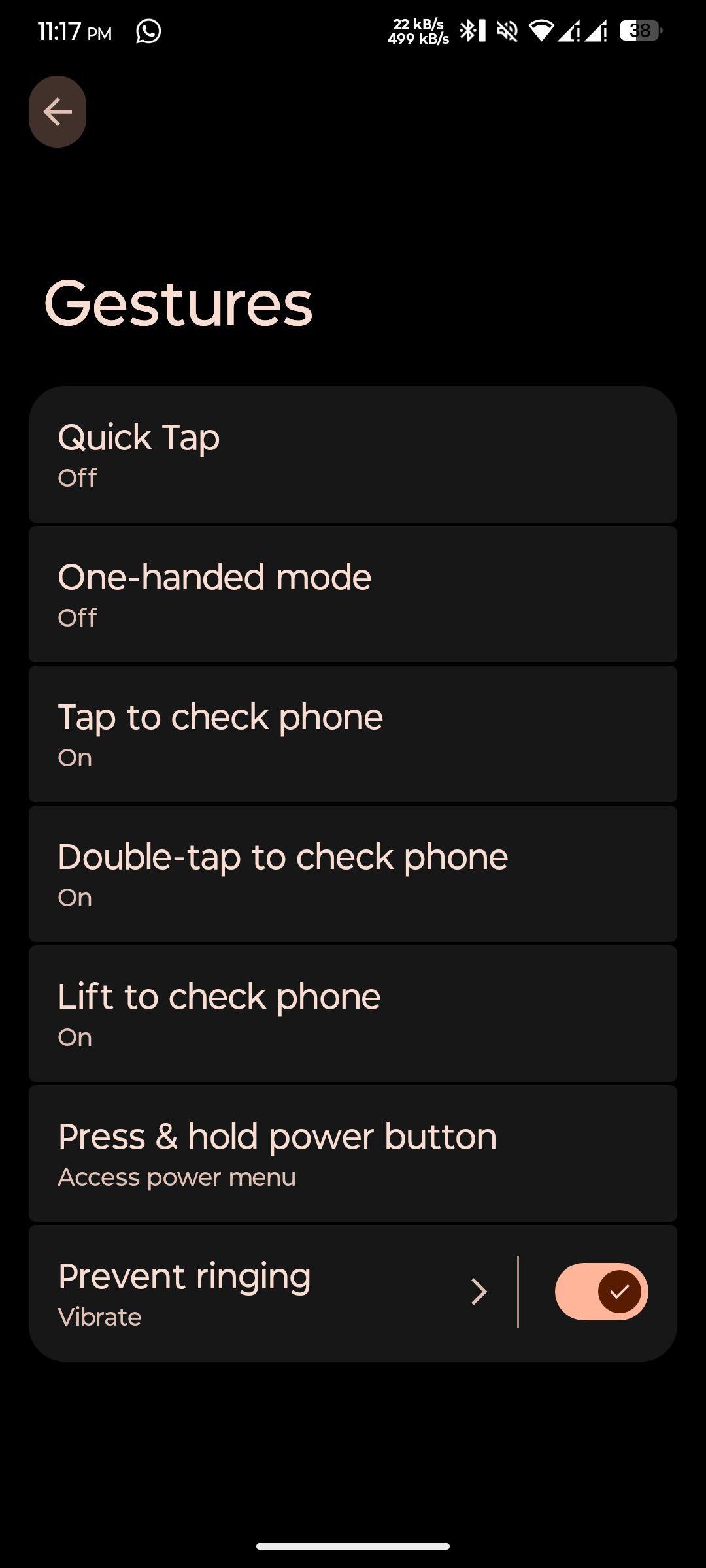This screenshot has height=1568, width=706.
Task: Turn off the Prevent ringing switch
Action: [x=601, y=1292]
